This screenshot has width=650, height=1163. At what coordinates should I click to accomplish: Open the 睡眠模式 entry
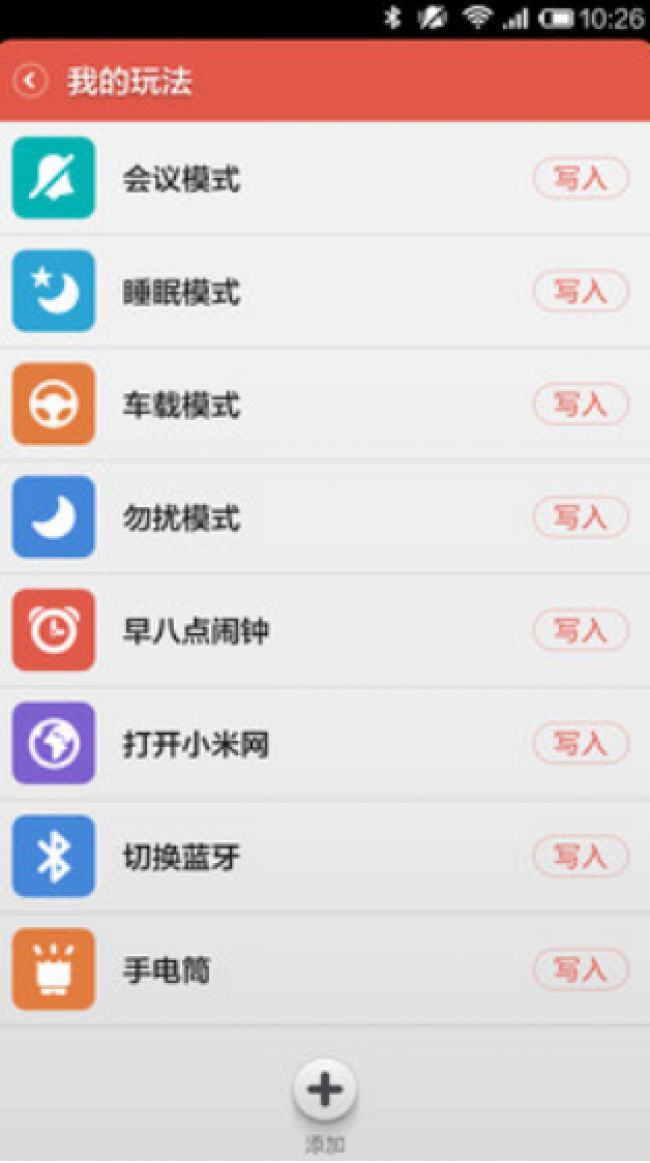[x=181, y=293]
